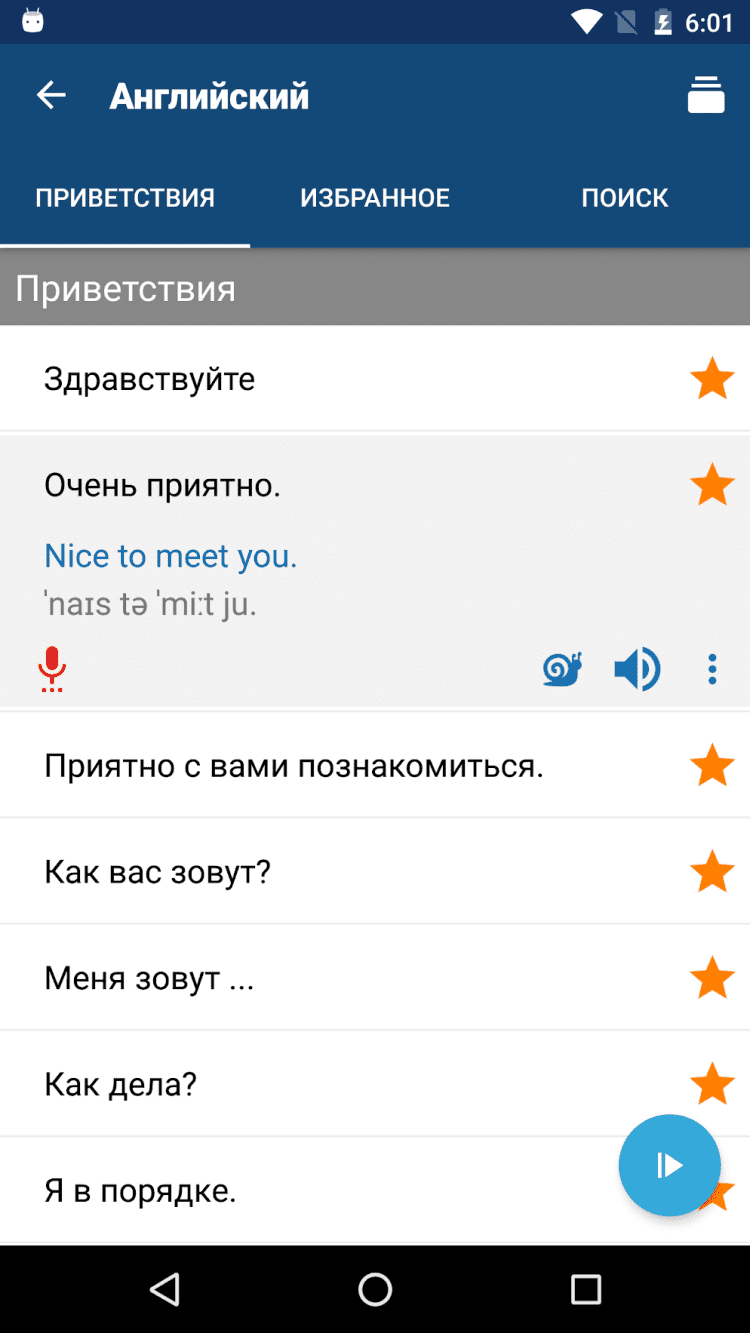This screenshot has width=750, height=1333.
Task: Play the phrase slowly with snail icon
Action: point(562,669)
